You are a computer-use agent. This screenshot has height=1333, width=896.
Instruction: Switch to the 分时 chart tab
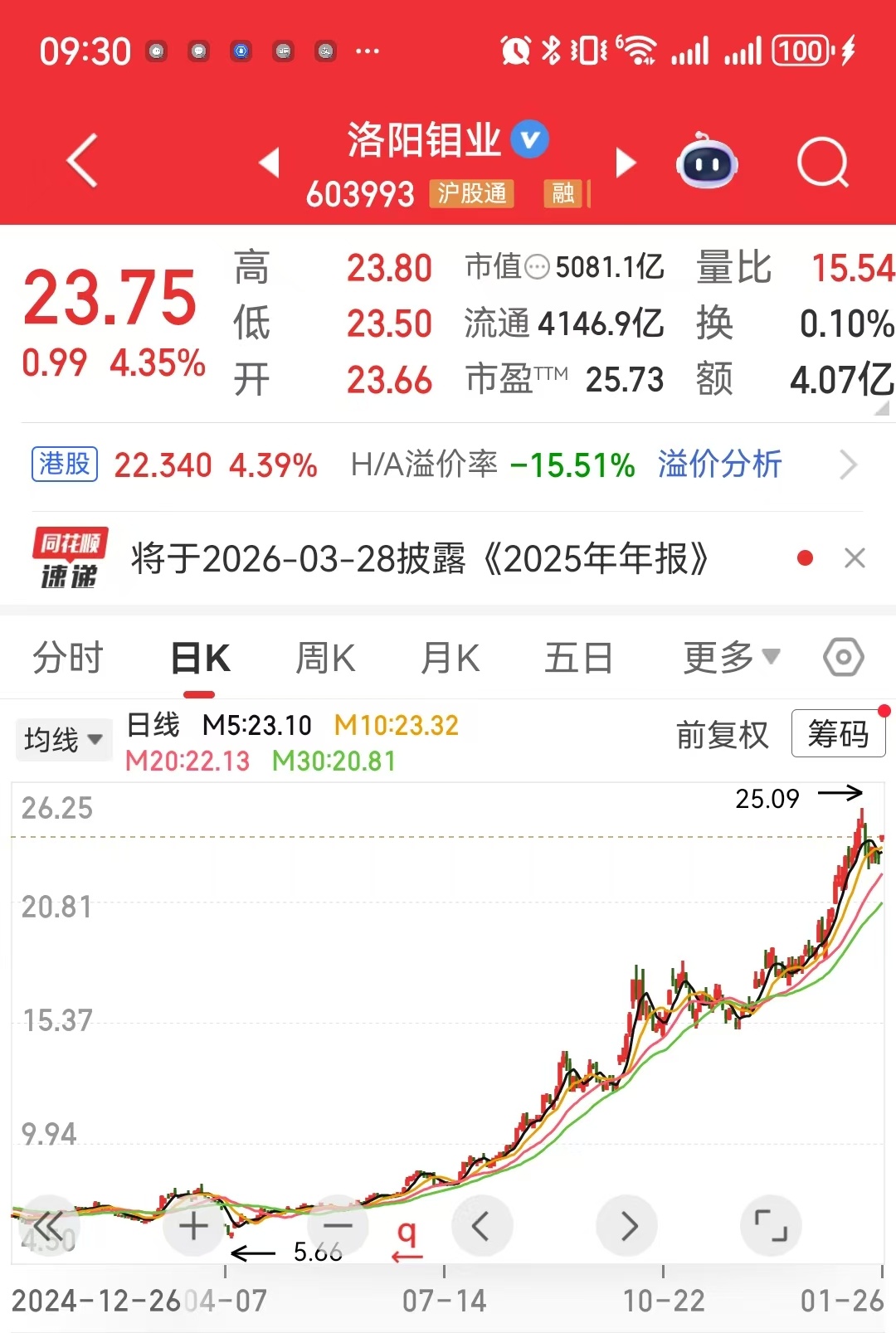[68, 659]
